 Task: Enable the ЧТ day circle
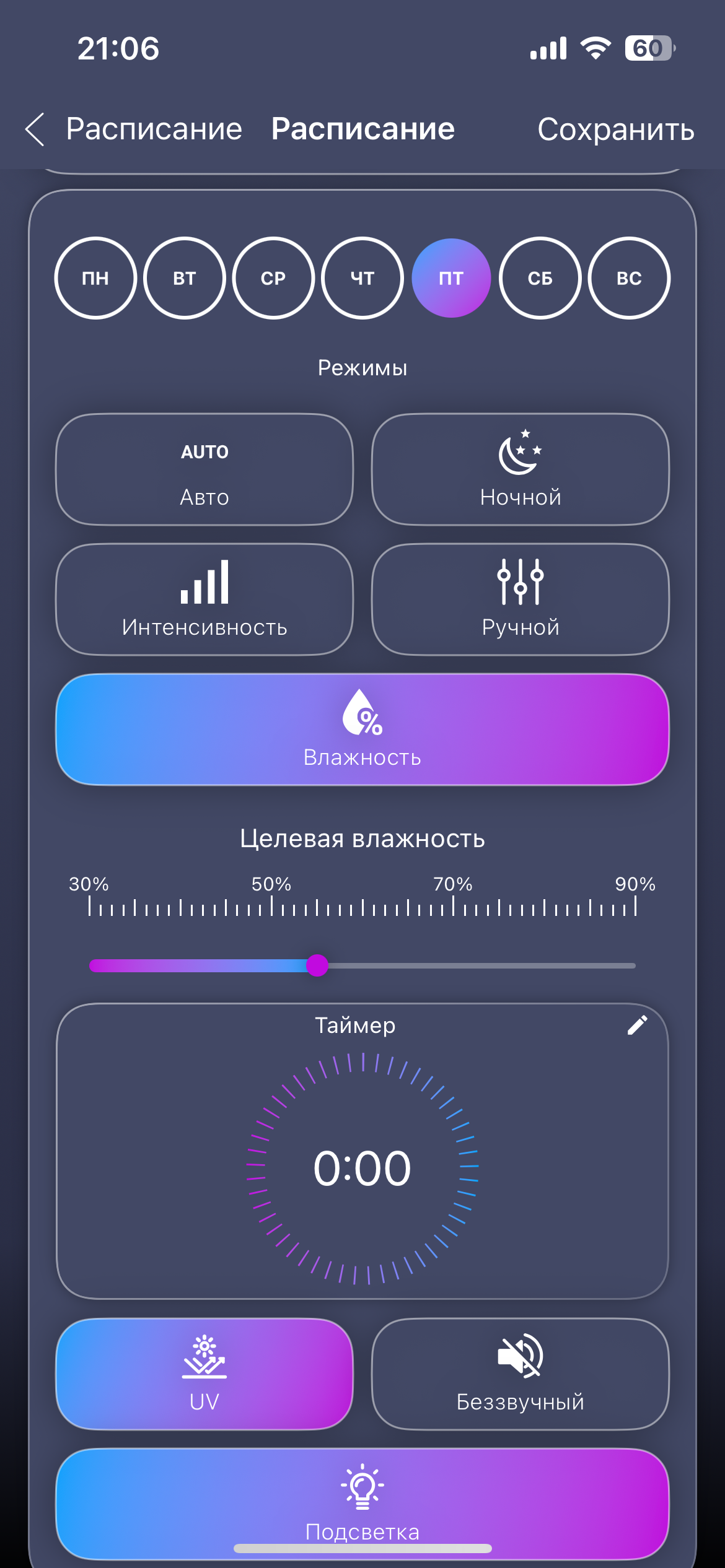tap(362, 278)
